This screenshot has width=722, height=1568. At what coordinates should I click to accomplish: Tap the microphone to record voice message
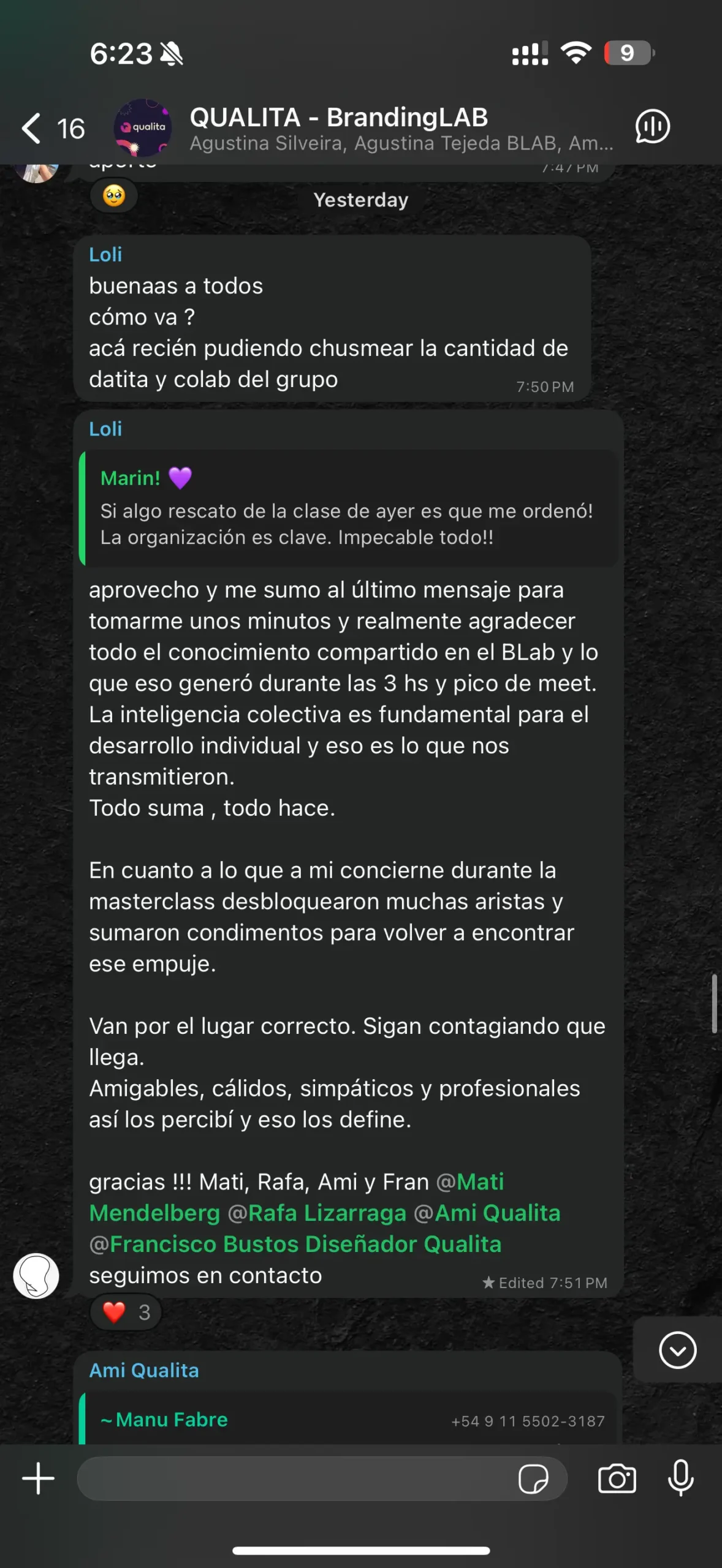pyautogui.click(x=680, y=1479)
